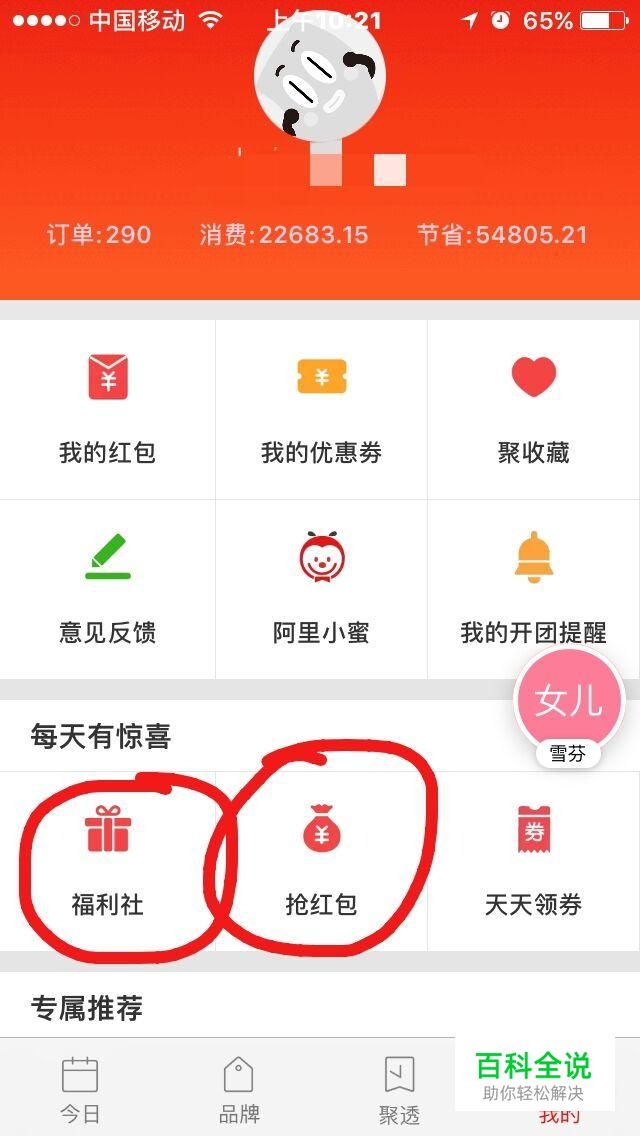Open 阿里小蜜 assistant

tap(321, 590)
